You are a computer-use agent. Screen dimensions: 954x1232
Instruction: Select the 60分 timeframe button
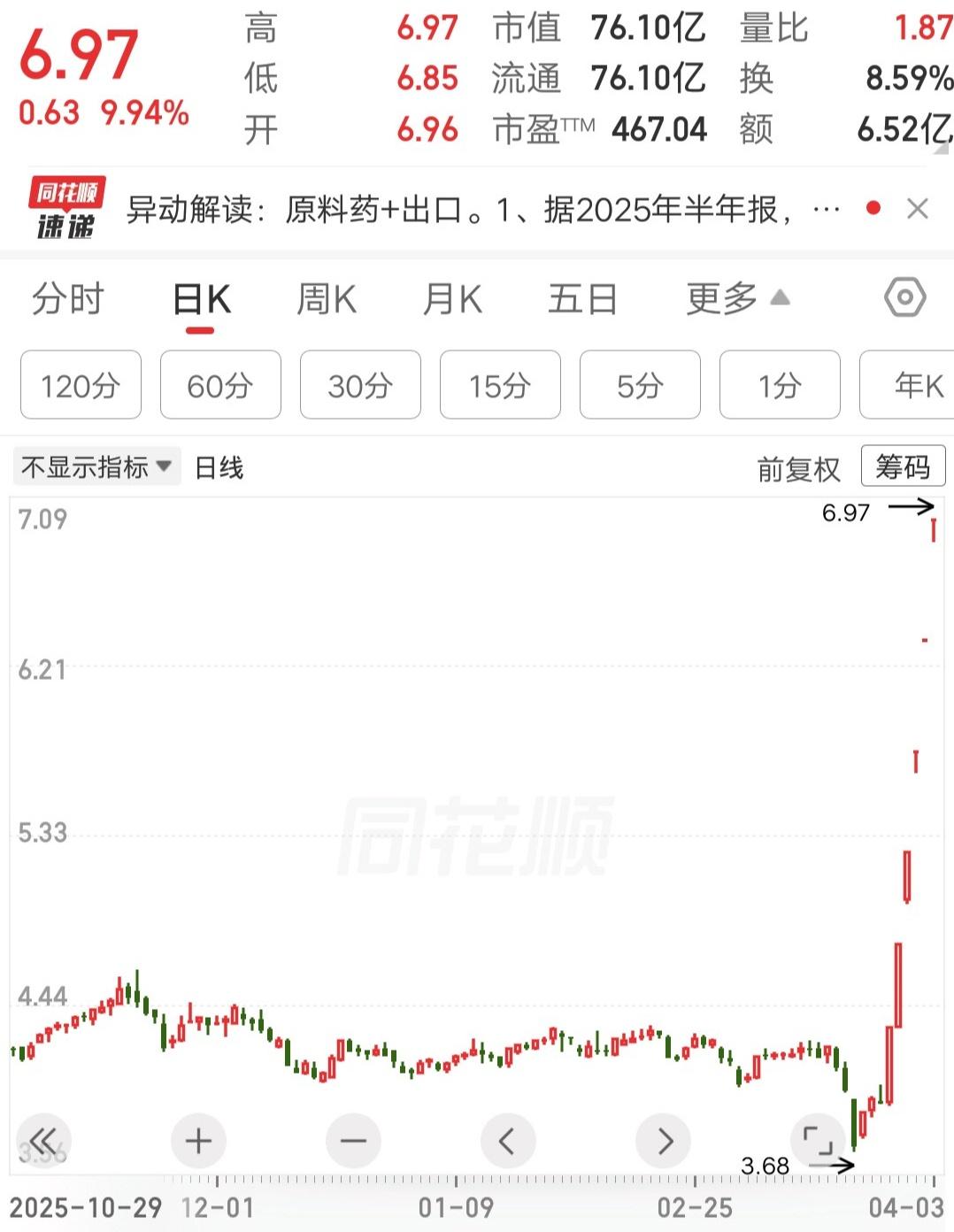(219, 385)
